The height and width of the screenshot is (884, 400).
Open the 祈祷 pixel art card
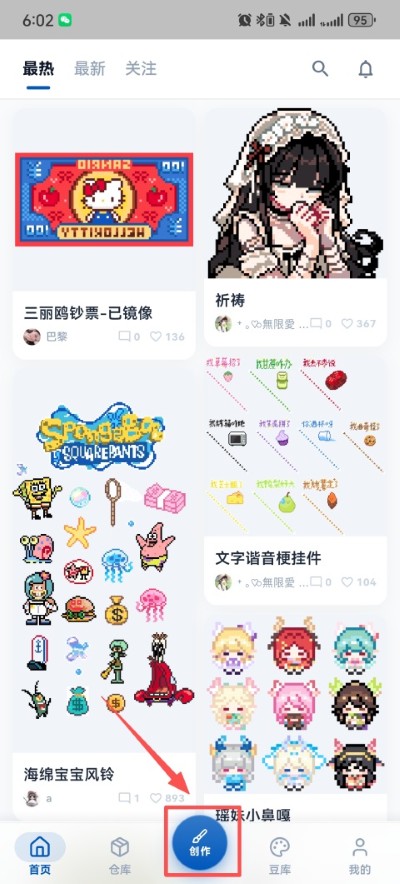295,227
